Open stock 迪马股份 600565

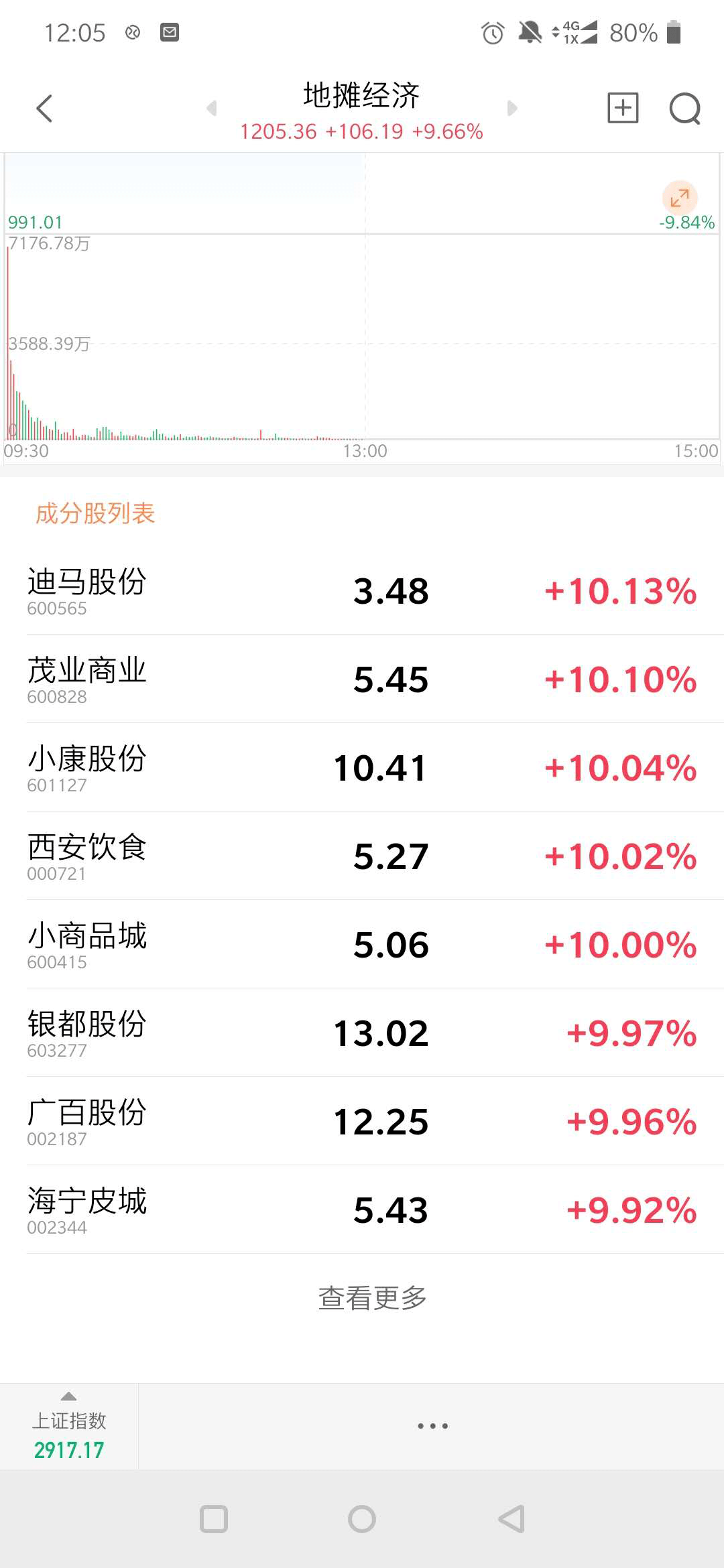[x=362, y=590]
